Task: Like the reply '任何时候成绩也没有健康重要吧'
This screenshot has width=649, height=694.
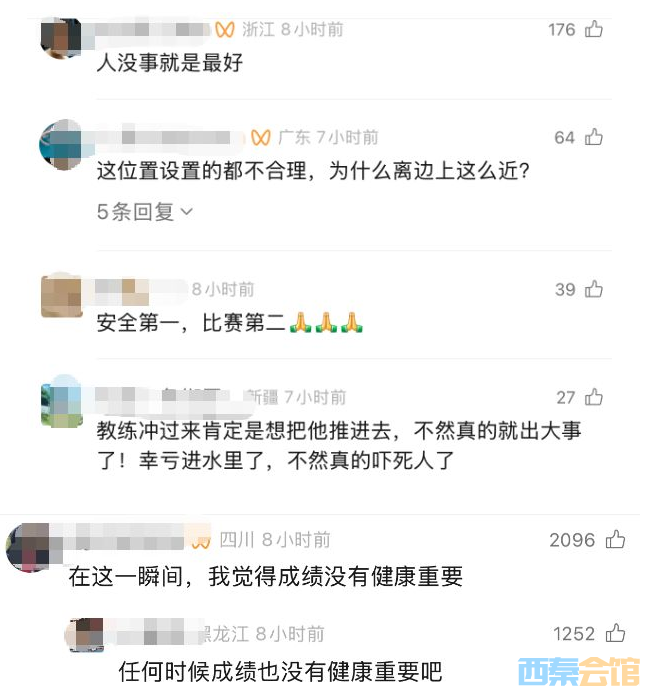Action: [615, 634]
